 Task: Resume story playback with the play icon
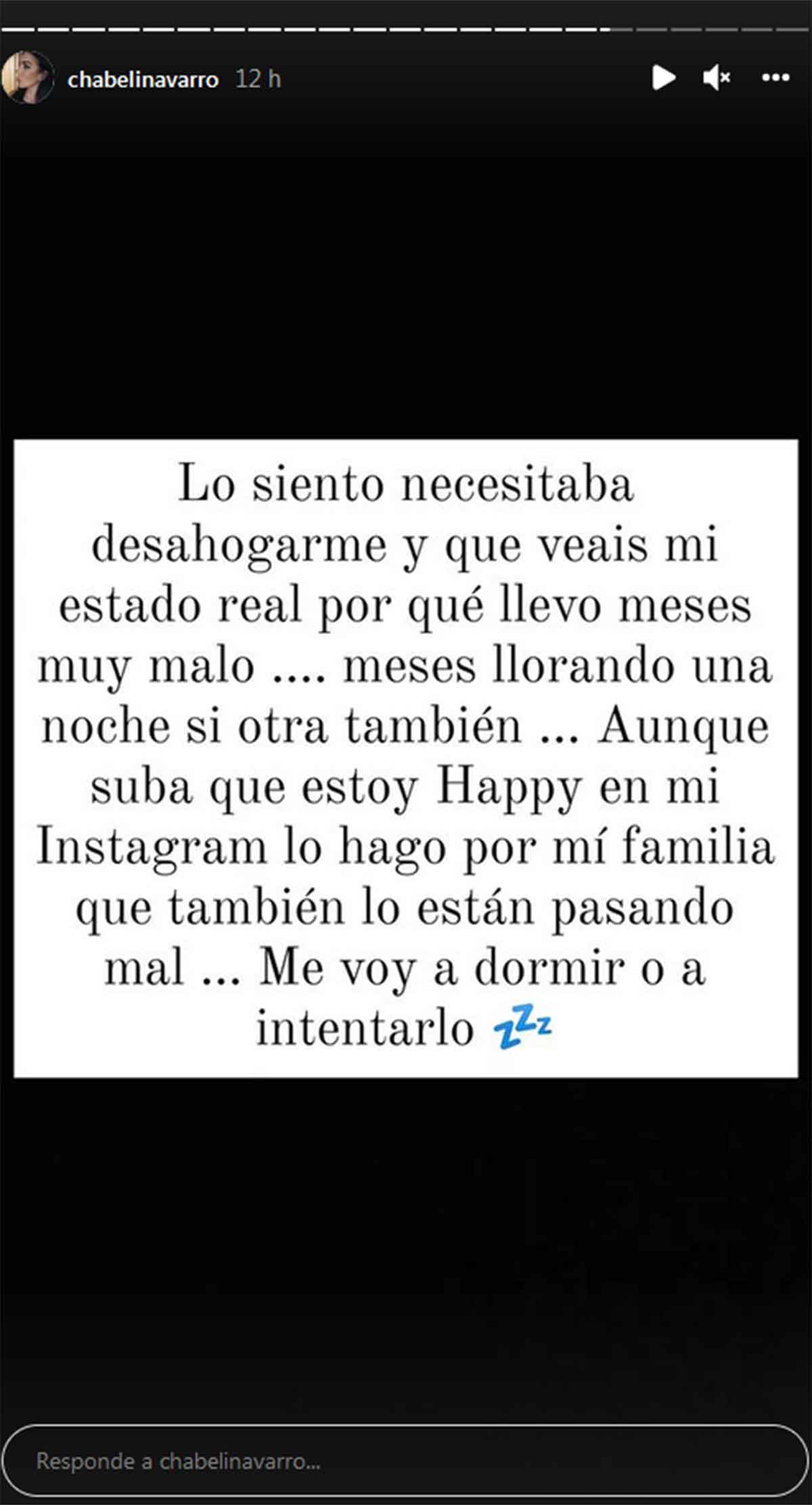663,78
